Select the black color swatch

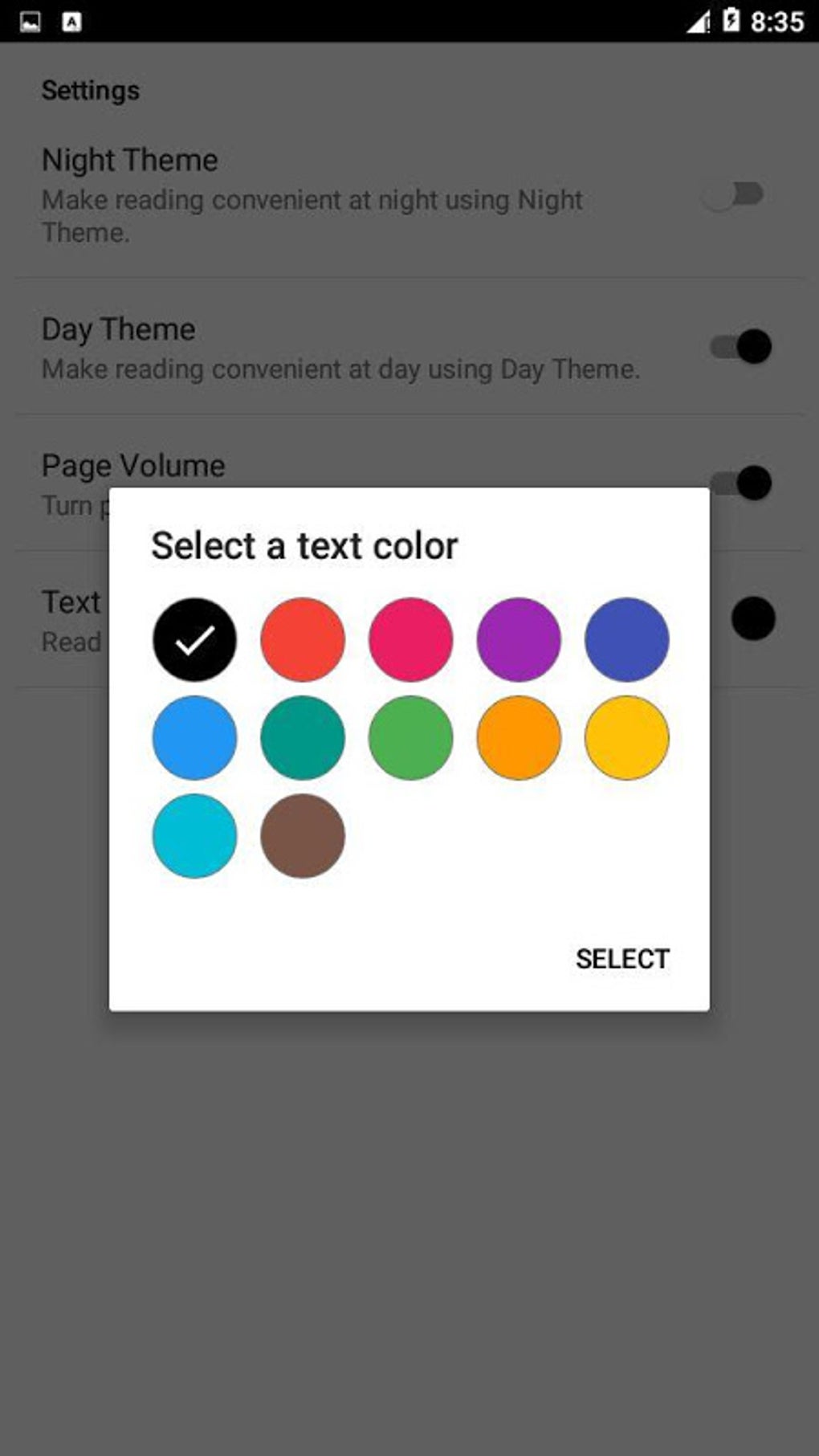(194, 639)
